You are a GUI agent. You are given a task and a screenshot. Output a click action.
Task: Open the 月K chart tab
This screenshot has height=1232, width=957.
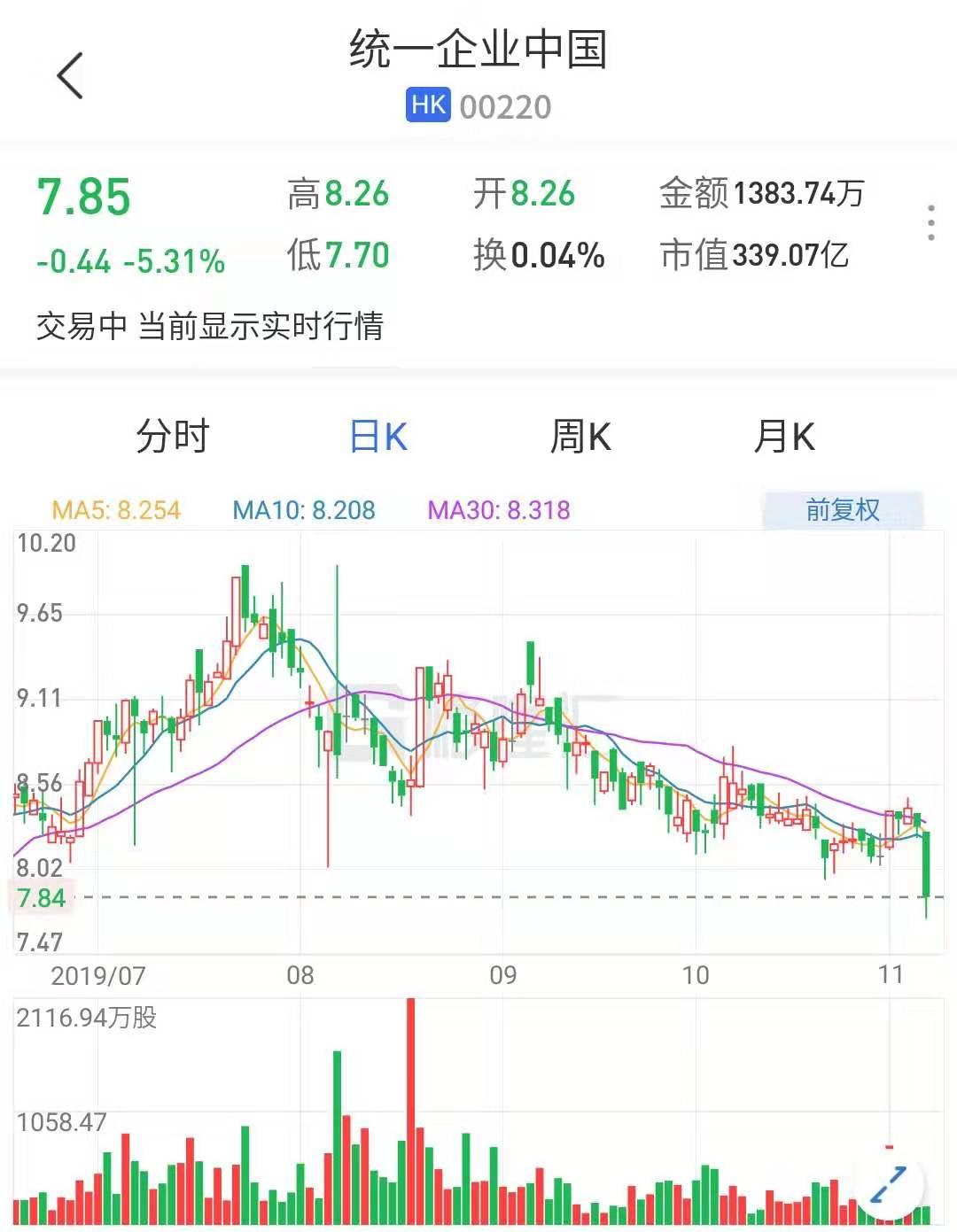tap(784, 437)
